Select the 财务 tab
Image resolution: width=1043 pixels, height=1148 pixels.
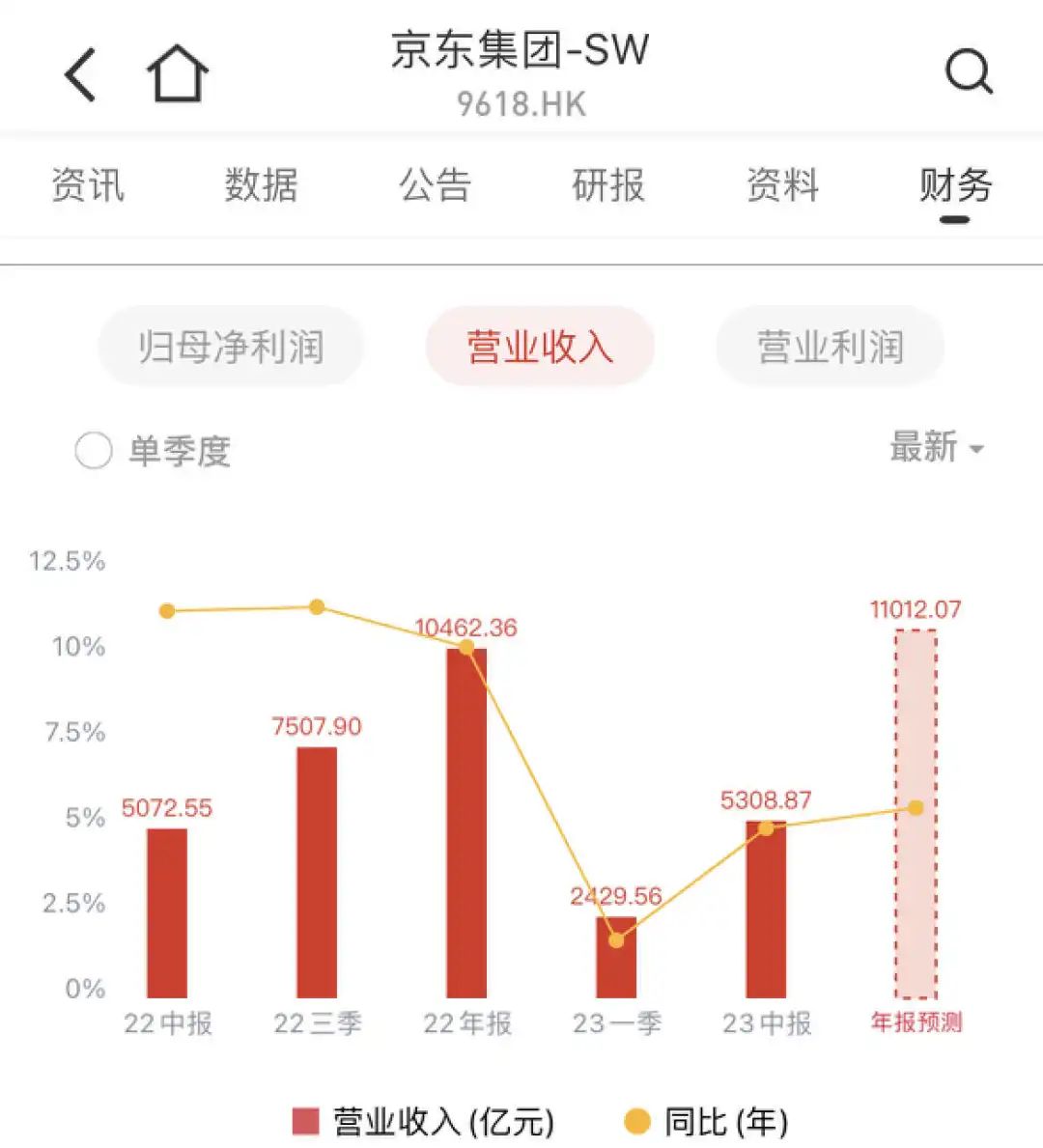click(x=955, y=185)
